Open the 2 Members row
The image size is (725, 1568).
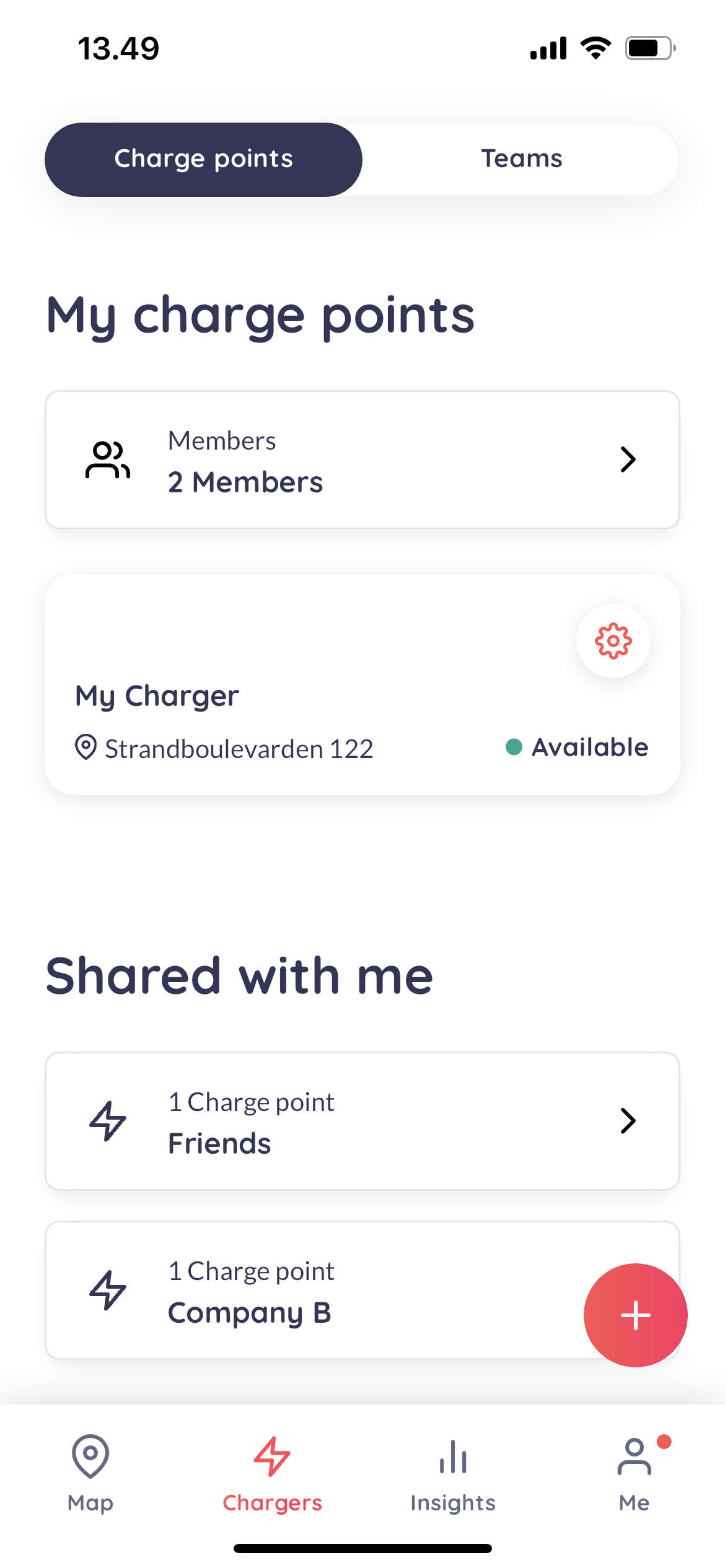point(362,460)
